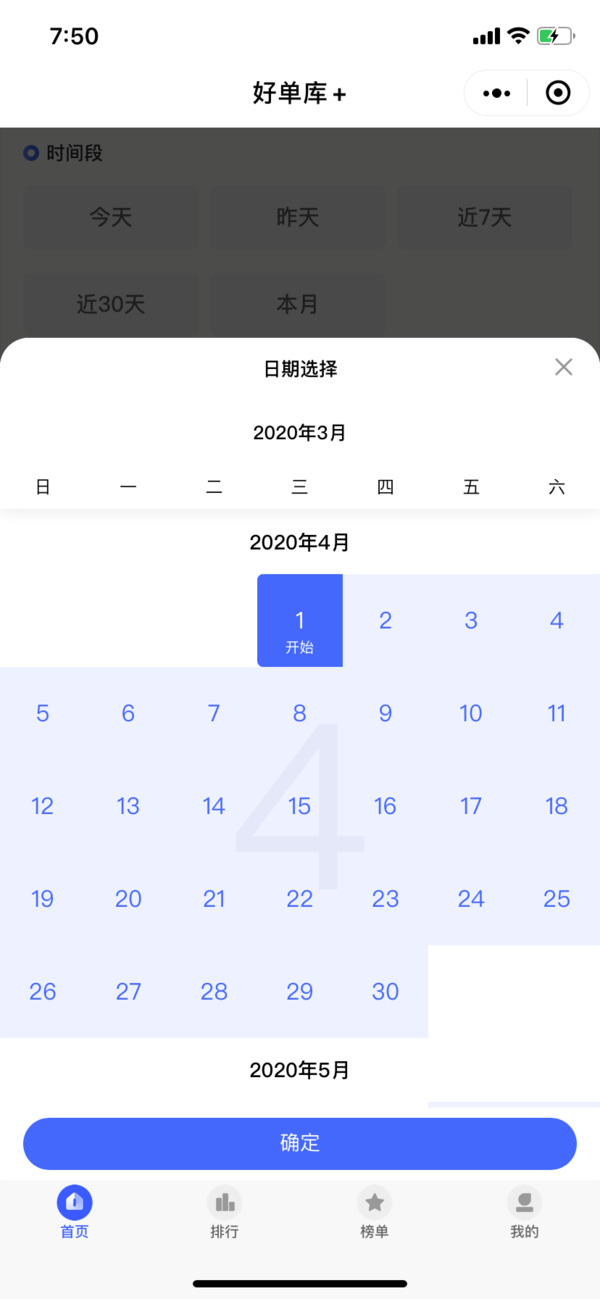Image resolution: width=600 pixels, height=1299 pixels.
Task: Pick April 4 in the calendar
Action: pos(557,620)
